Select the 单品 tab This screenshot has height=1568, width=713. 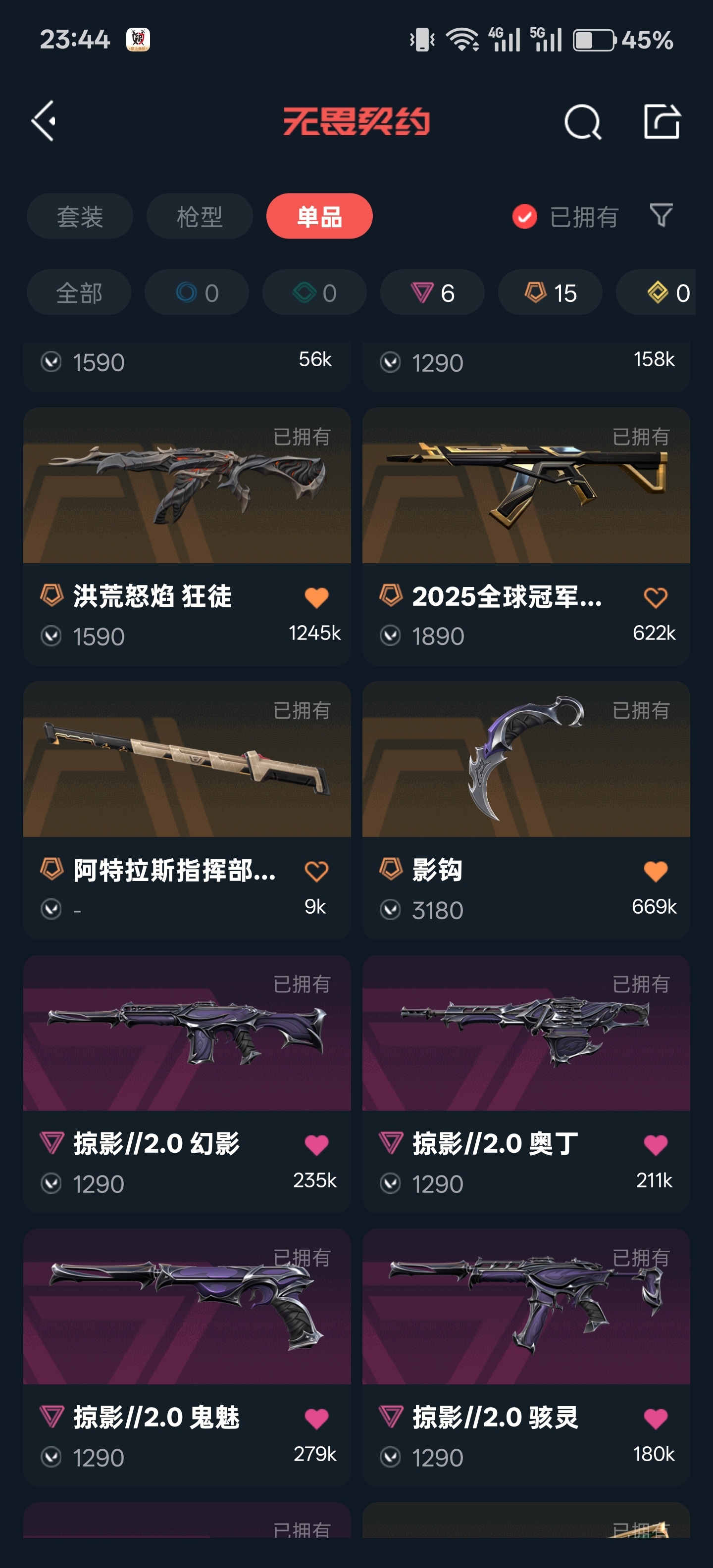(x=319, y=217)
